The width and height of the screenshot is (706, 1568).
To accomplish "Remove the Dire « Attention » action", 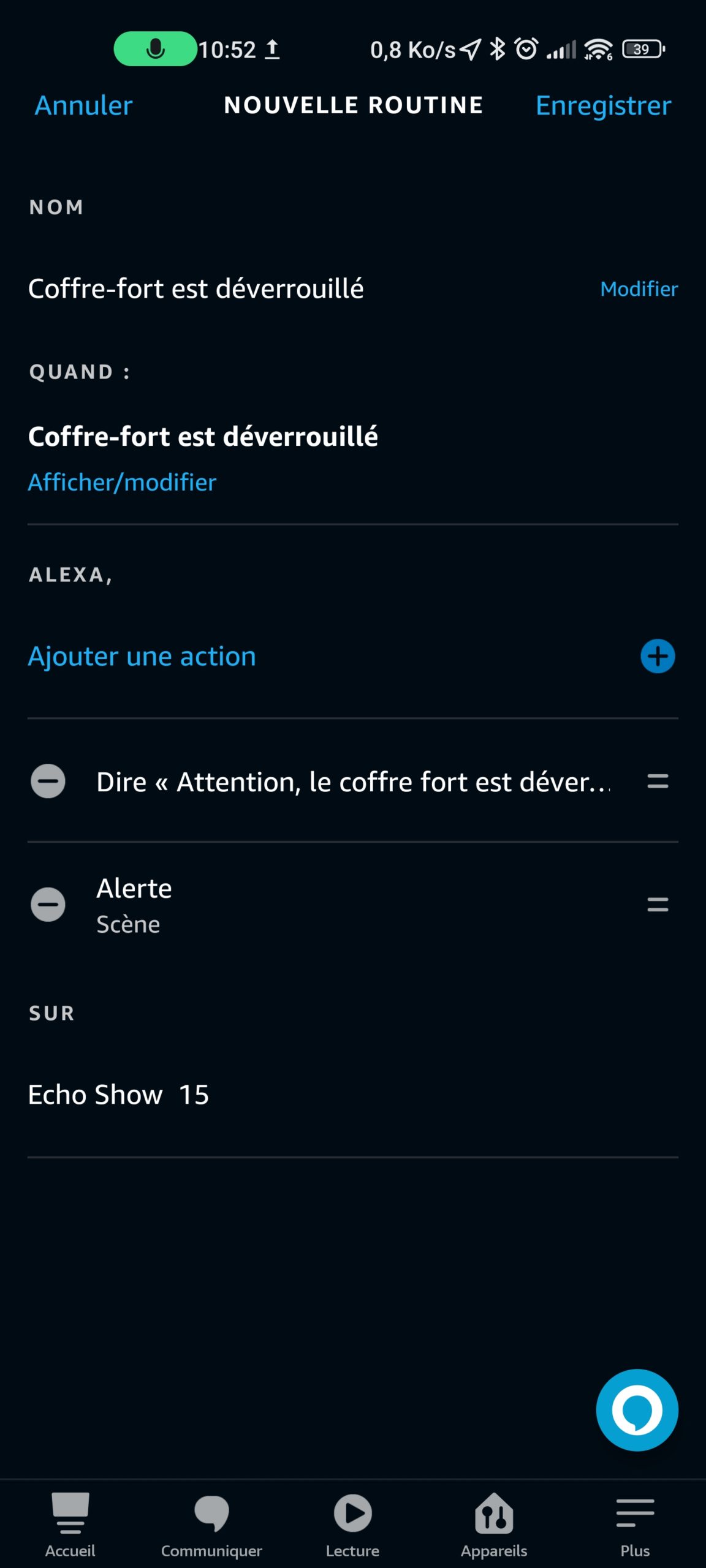I will (48, 782).
